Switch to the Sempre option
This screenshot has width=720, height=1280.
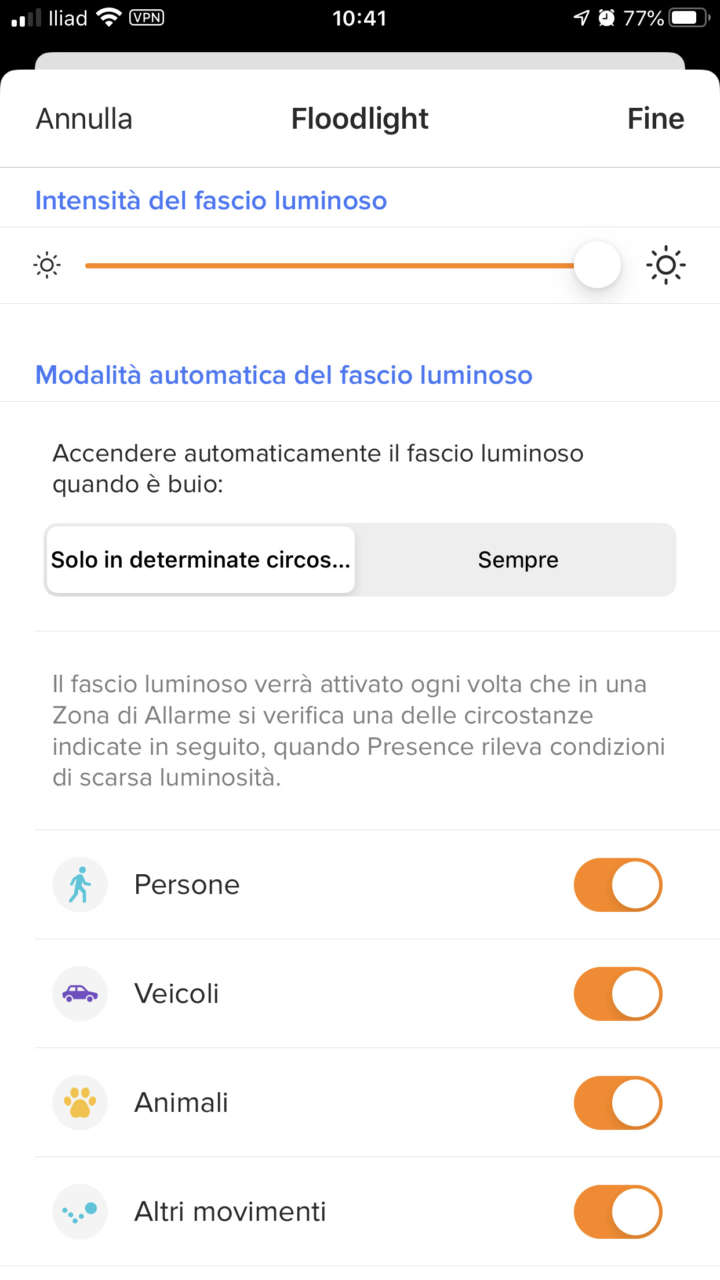[x=517, y=560]
